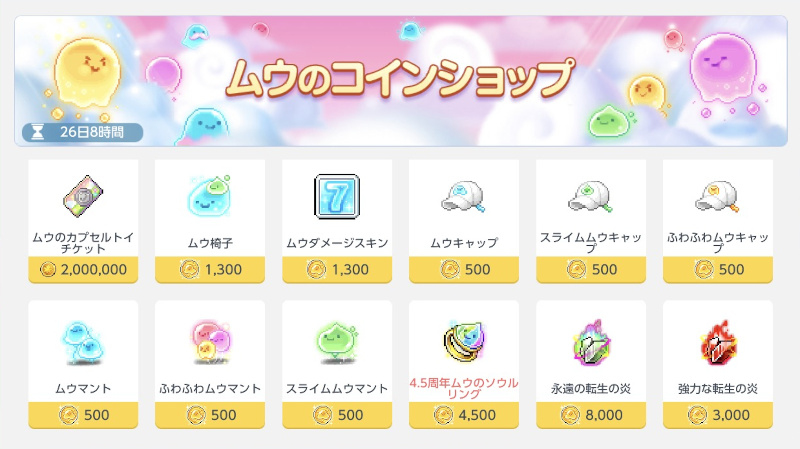Choose the ムウキャップ item card

point(464,221)
